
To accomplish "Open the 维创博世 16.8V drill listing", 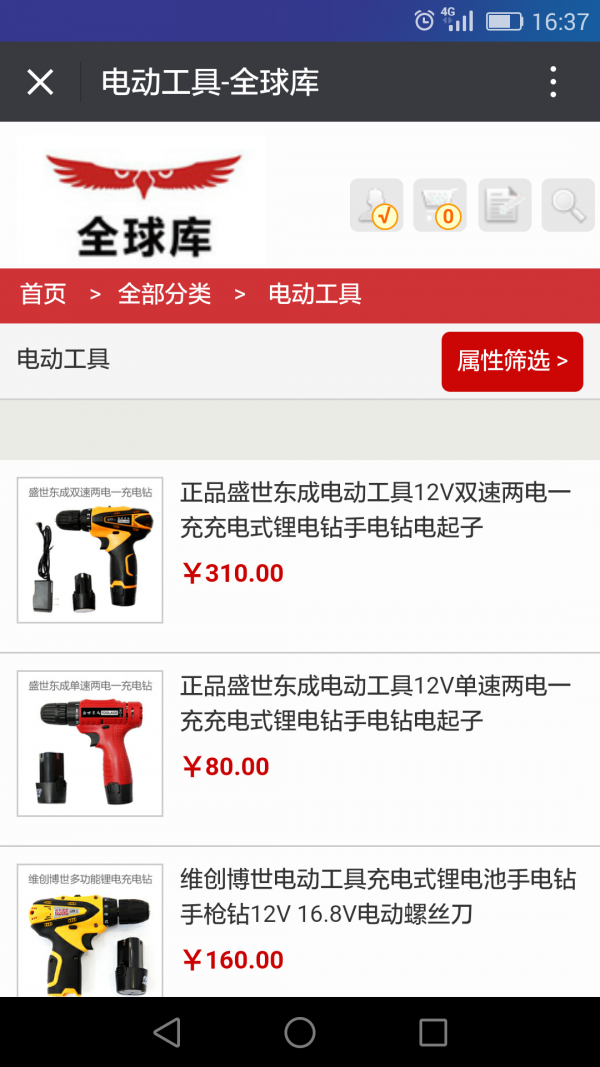I will click(x=378, y=897).
